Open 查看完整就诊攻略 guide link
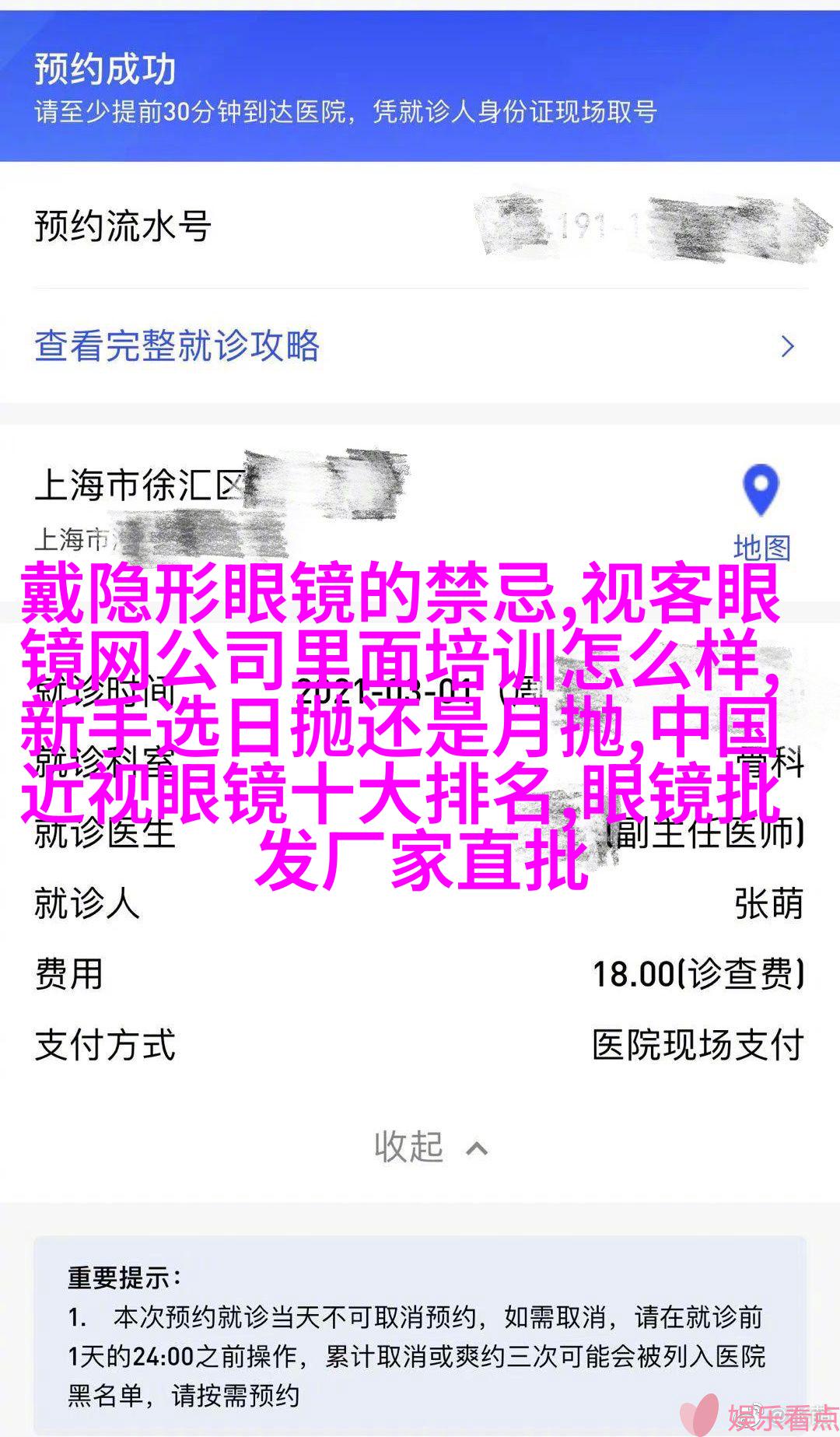840x1437 pixels. coord(177,346)
